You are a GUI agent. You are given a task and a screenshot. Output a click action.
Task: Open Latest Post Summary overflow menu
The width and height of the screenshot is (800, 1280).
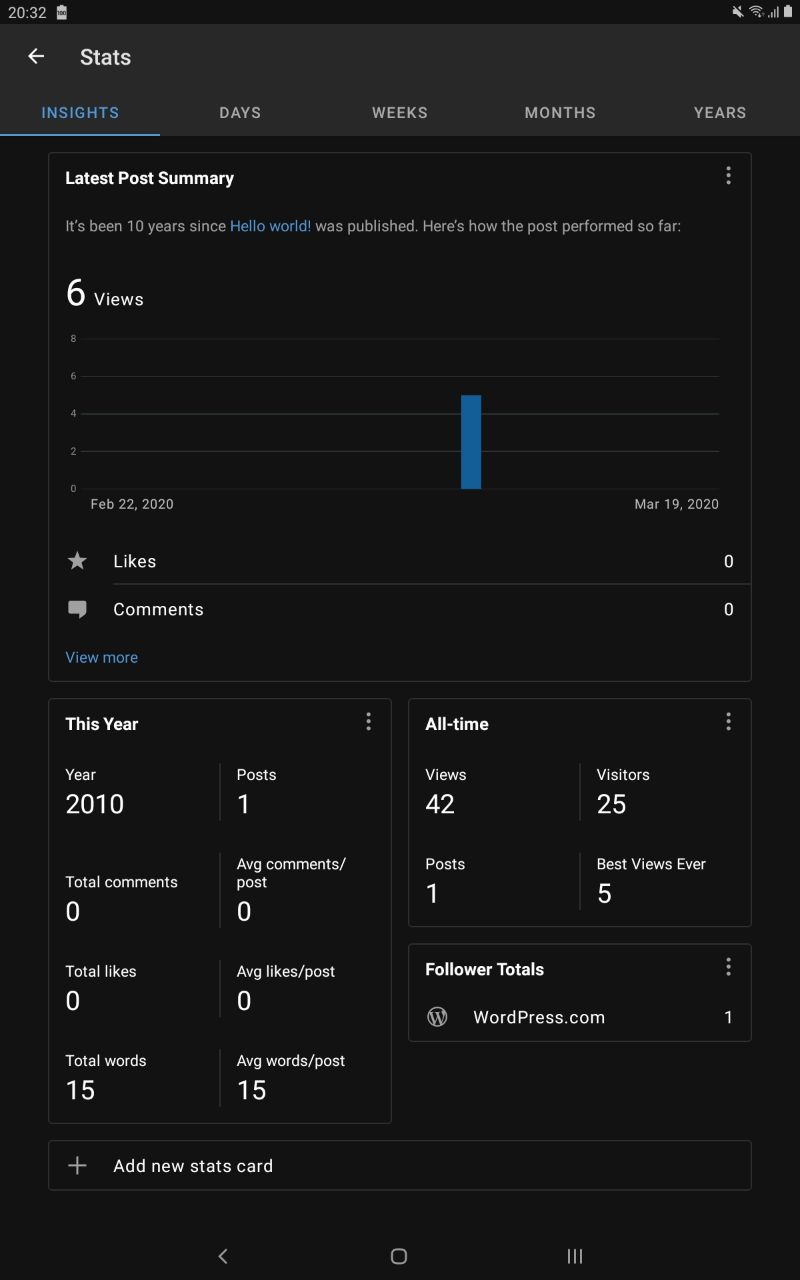(x=728, y=176)
